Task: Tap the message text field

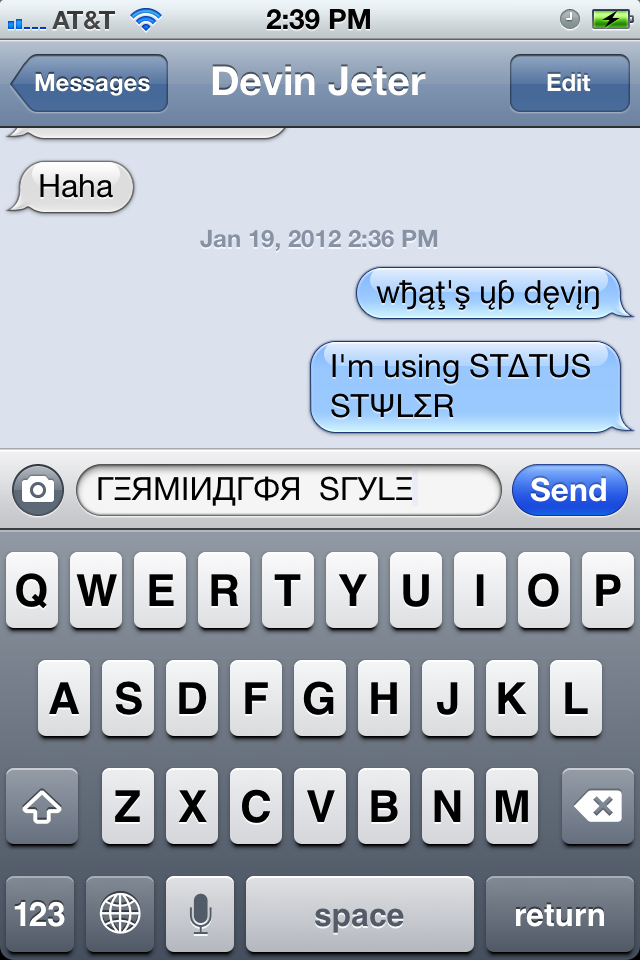Action: click(288, 490)
